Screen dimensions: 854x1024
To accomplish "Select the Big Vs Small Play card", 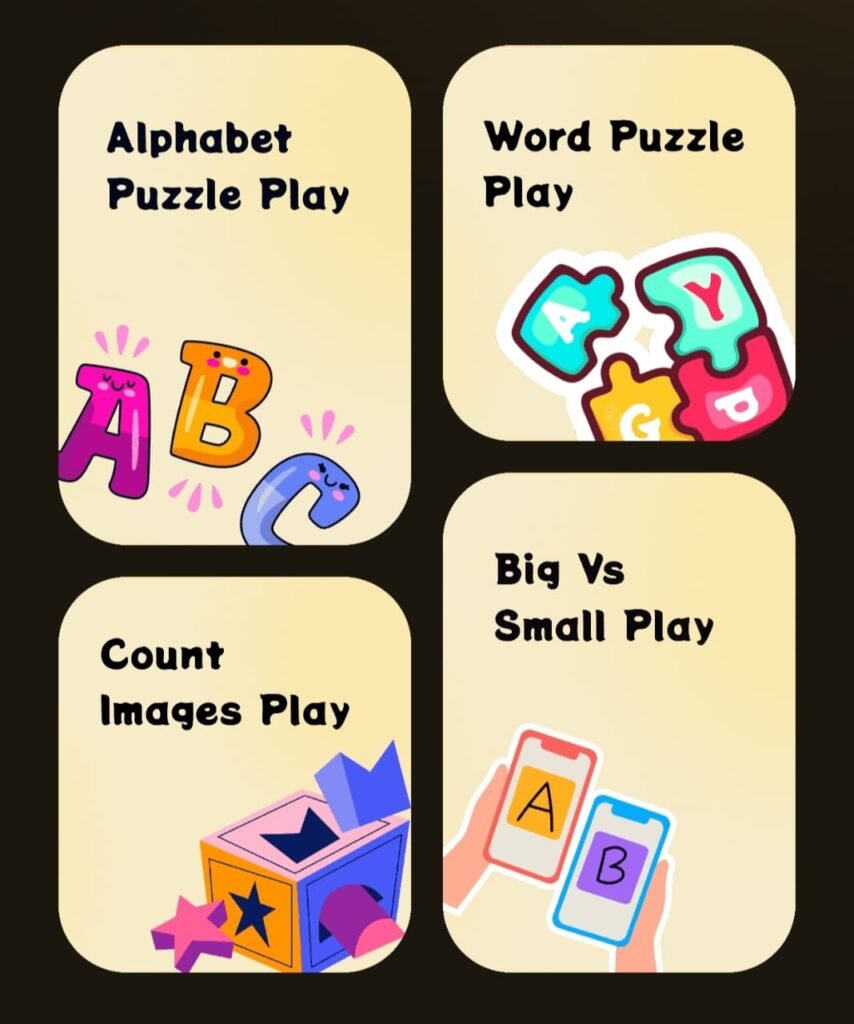I will (x=618, y=721).
